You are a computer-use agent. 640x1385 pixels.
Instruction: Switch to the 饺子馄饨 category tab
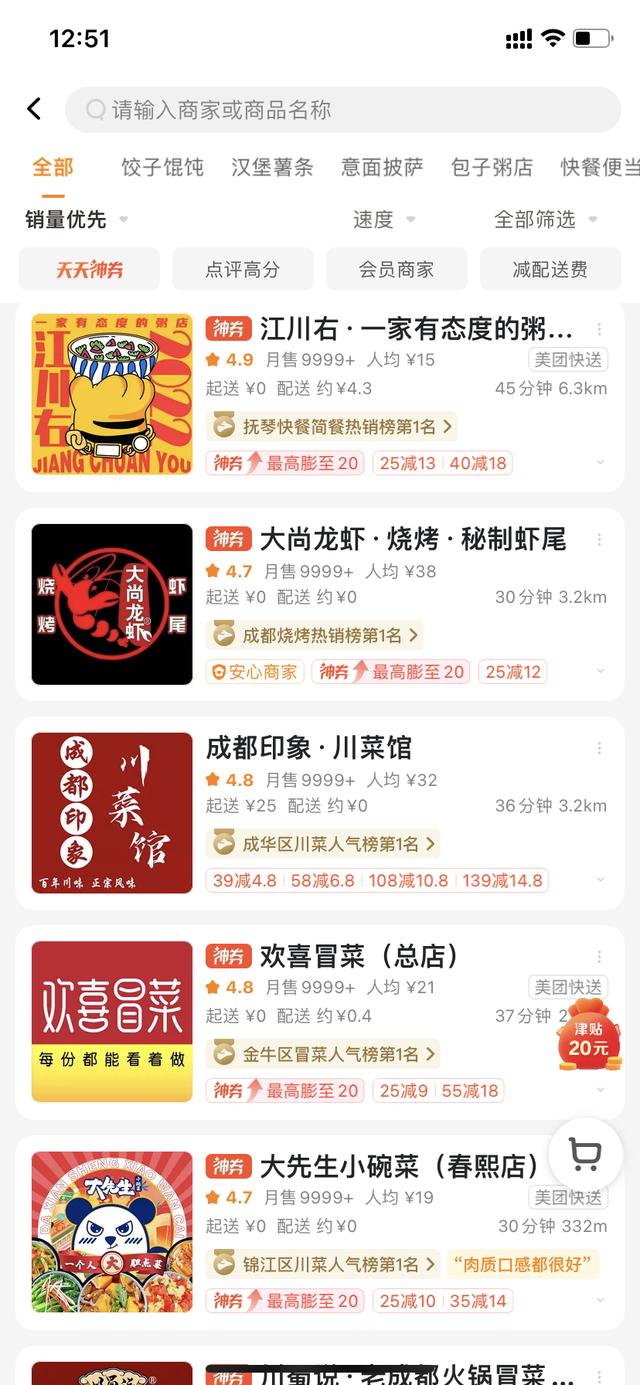point(162,167)
